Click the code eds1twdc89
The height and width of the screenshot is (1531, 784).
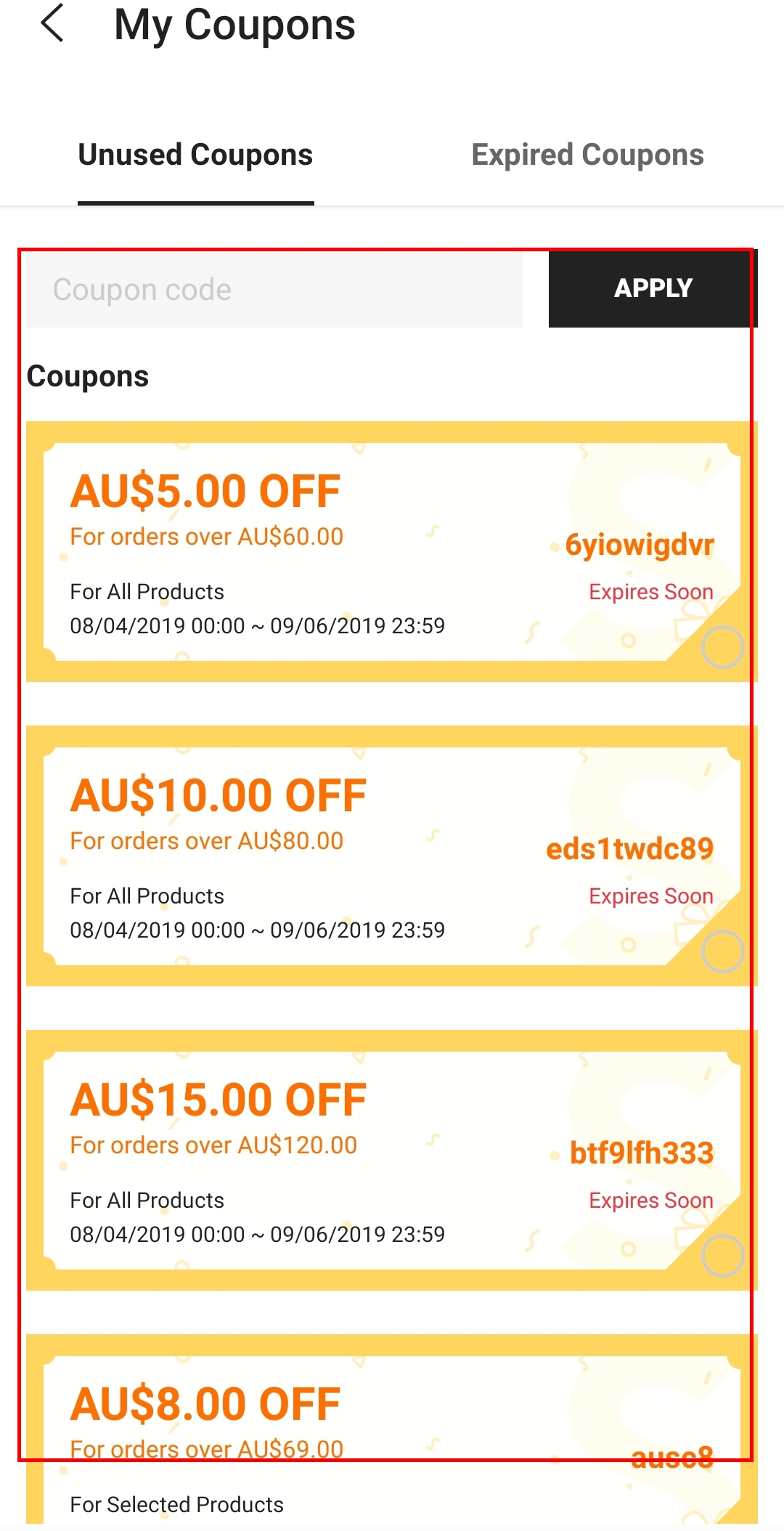tap(630, 848)
